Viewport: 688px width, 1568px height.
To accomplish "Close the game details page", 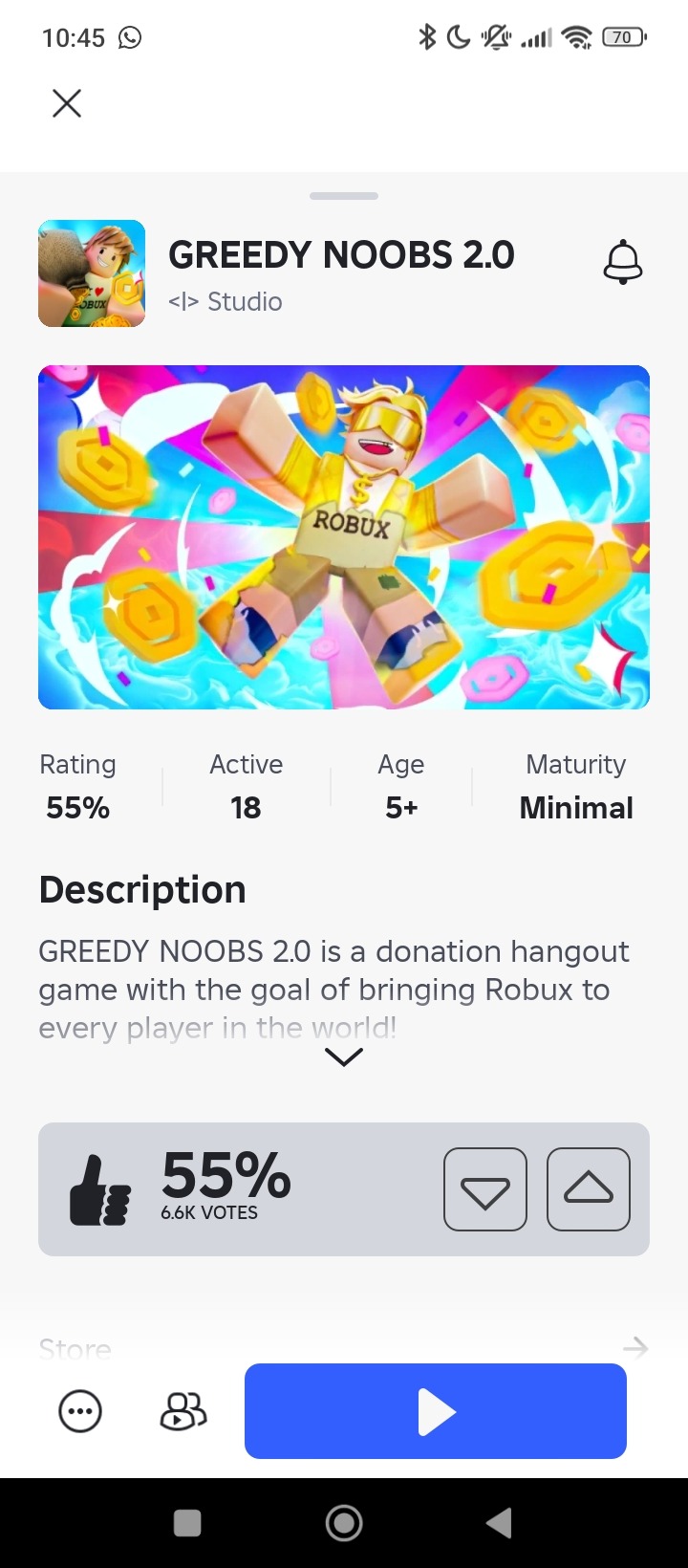I will point(67,103).
